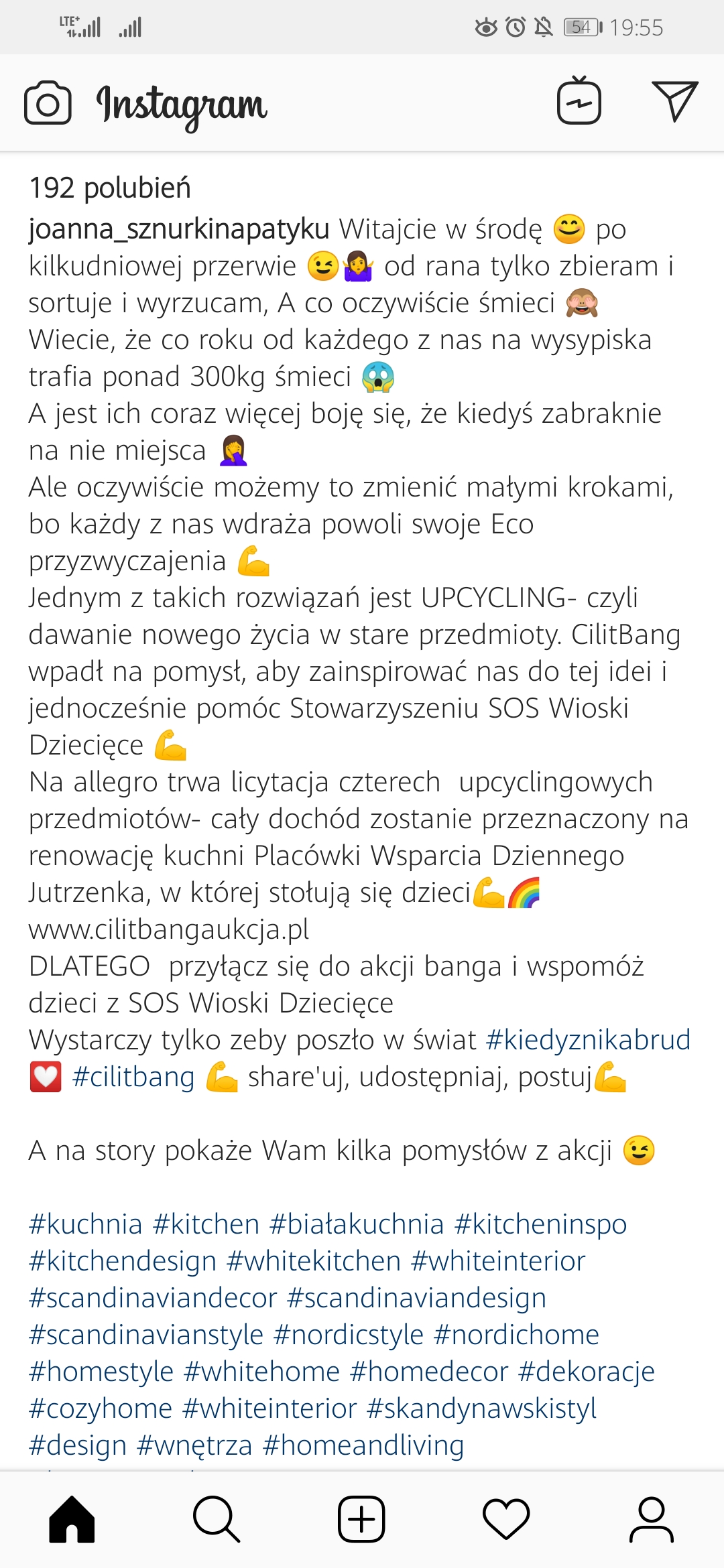The image size is (724, 1568).
Task: Tap the #cilitbang hashtag
Action: tap(133, 1077)
